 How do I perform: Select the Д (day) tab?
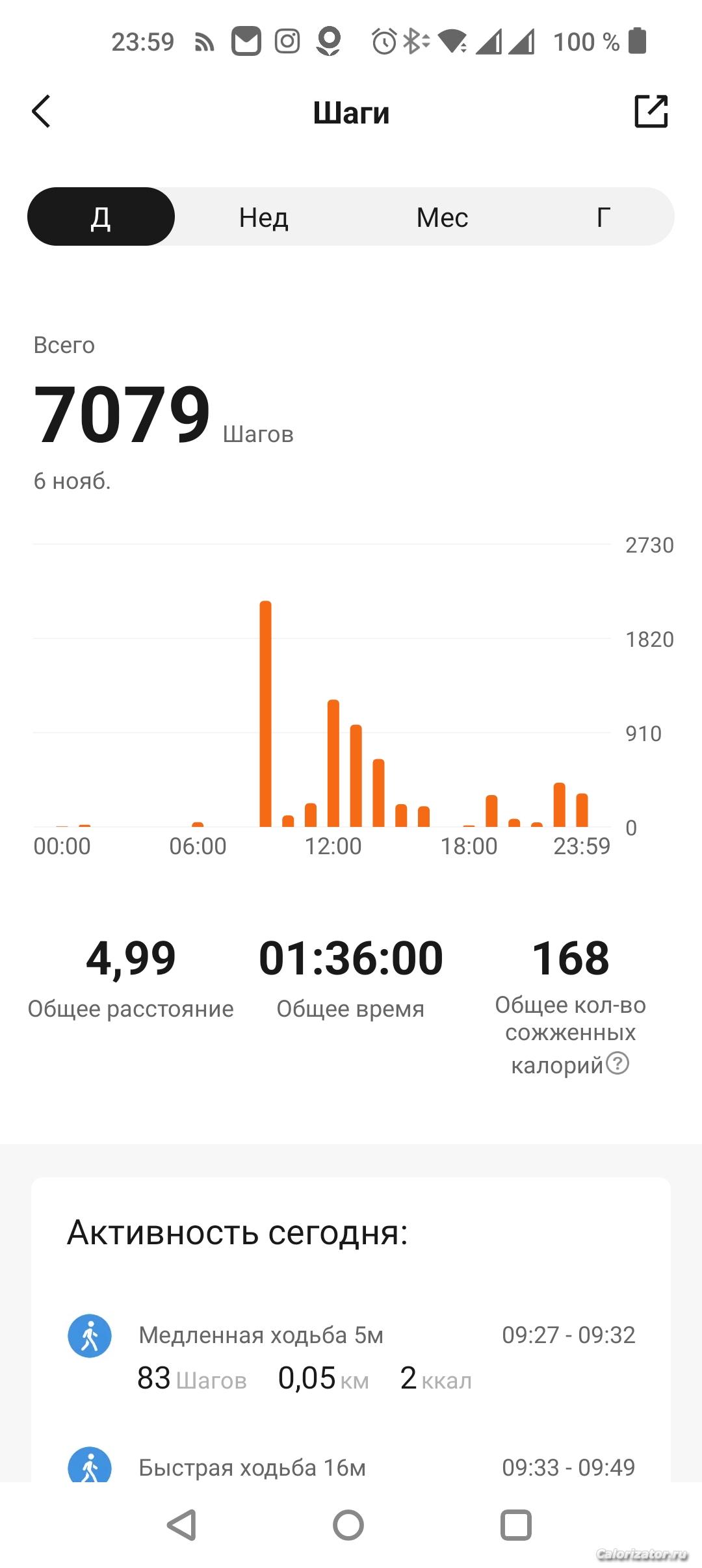(x=101, y=217)
